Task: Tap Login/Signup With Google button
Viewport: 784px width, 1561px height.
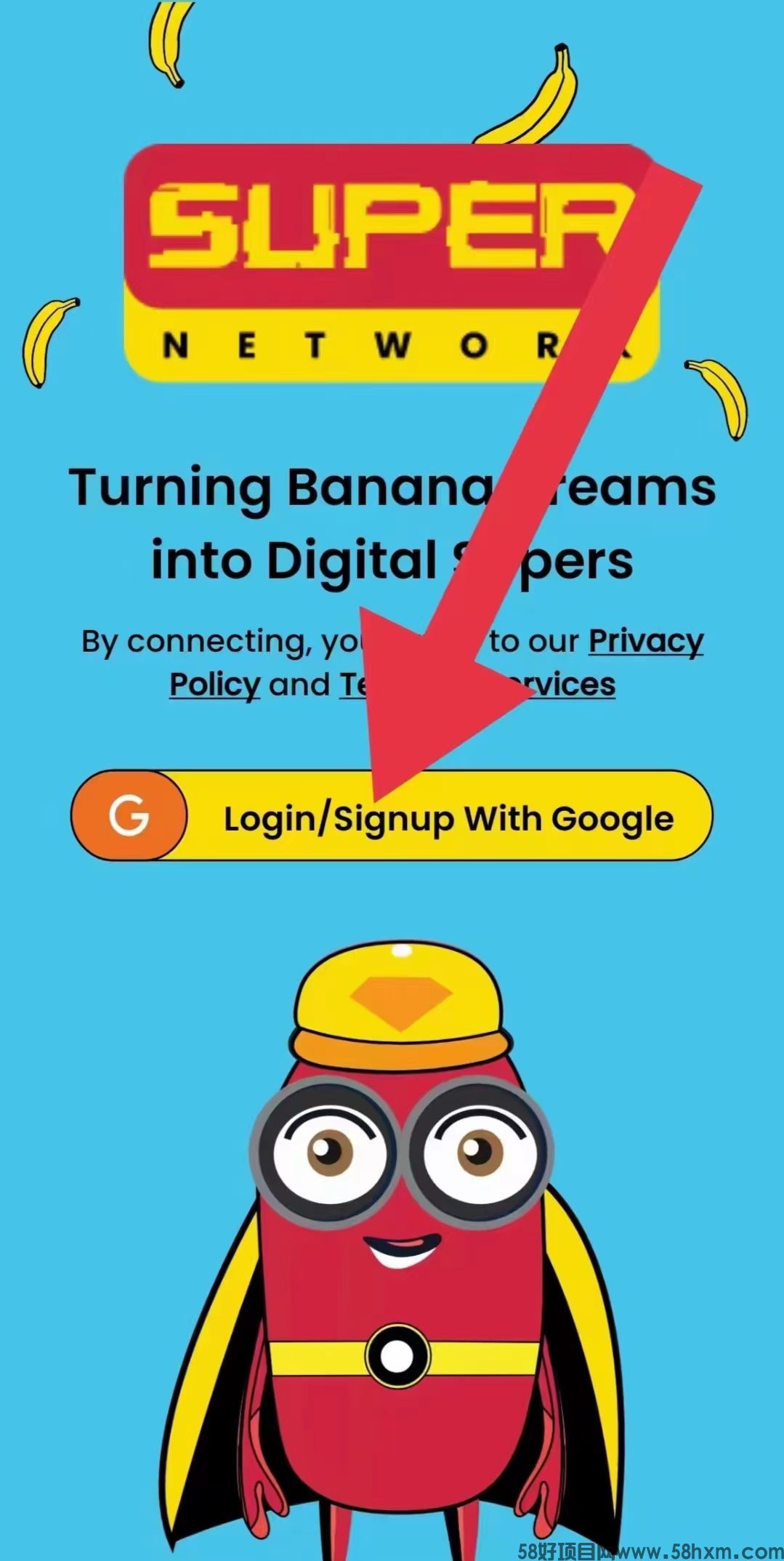Action: tap(392, 816)
